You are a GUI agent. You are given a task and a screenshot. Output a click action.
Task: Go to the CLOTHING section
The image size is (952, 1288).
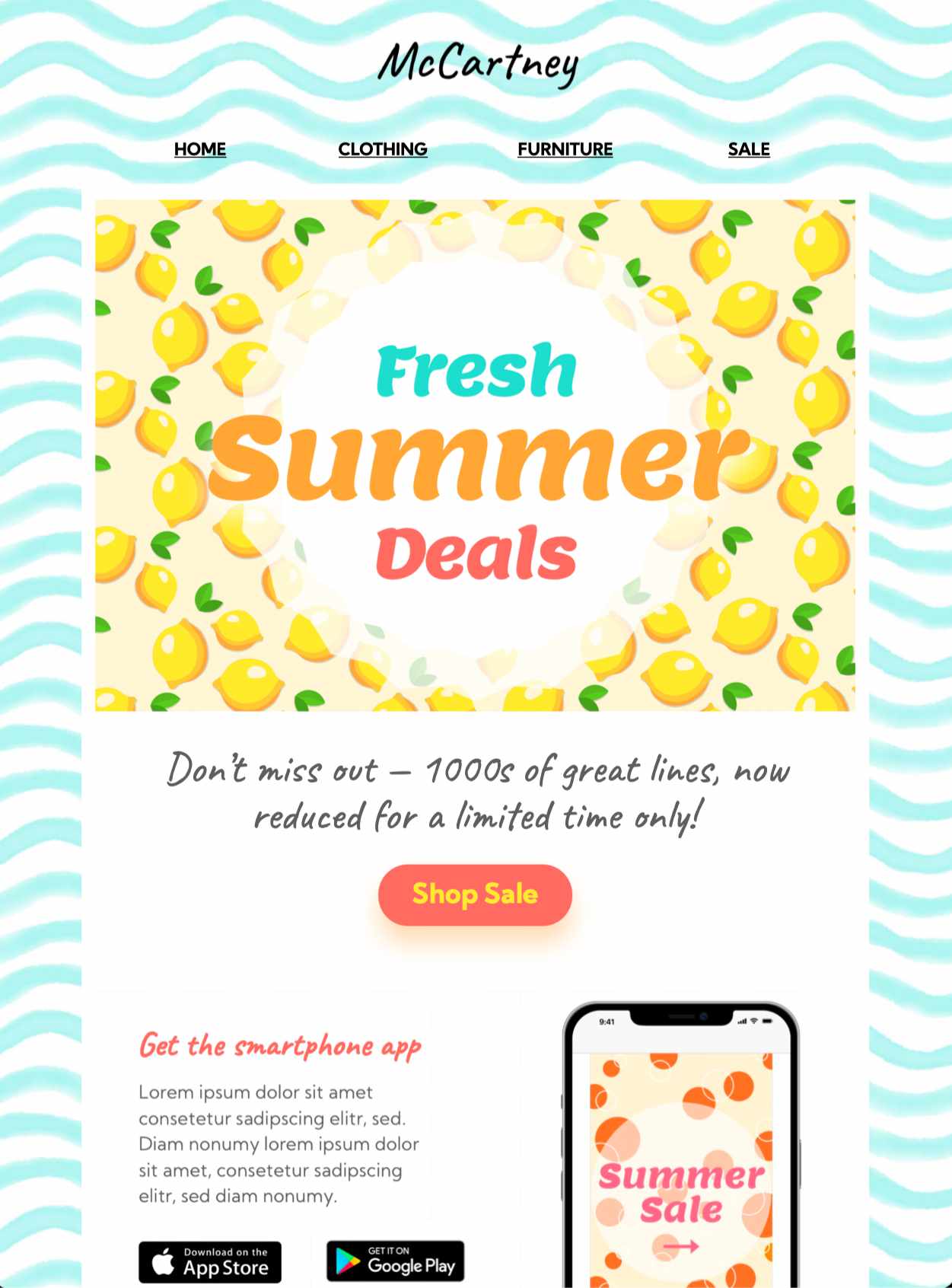tap(382, 149)
